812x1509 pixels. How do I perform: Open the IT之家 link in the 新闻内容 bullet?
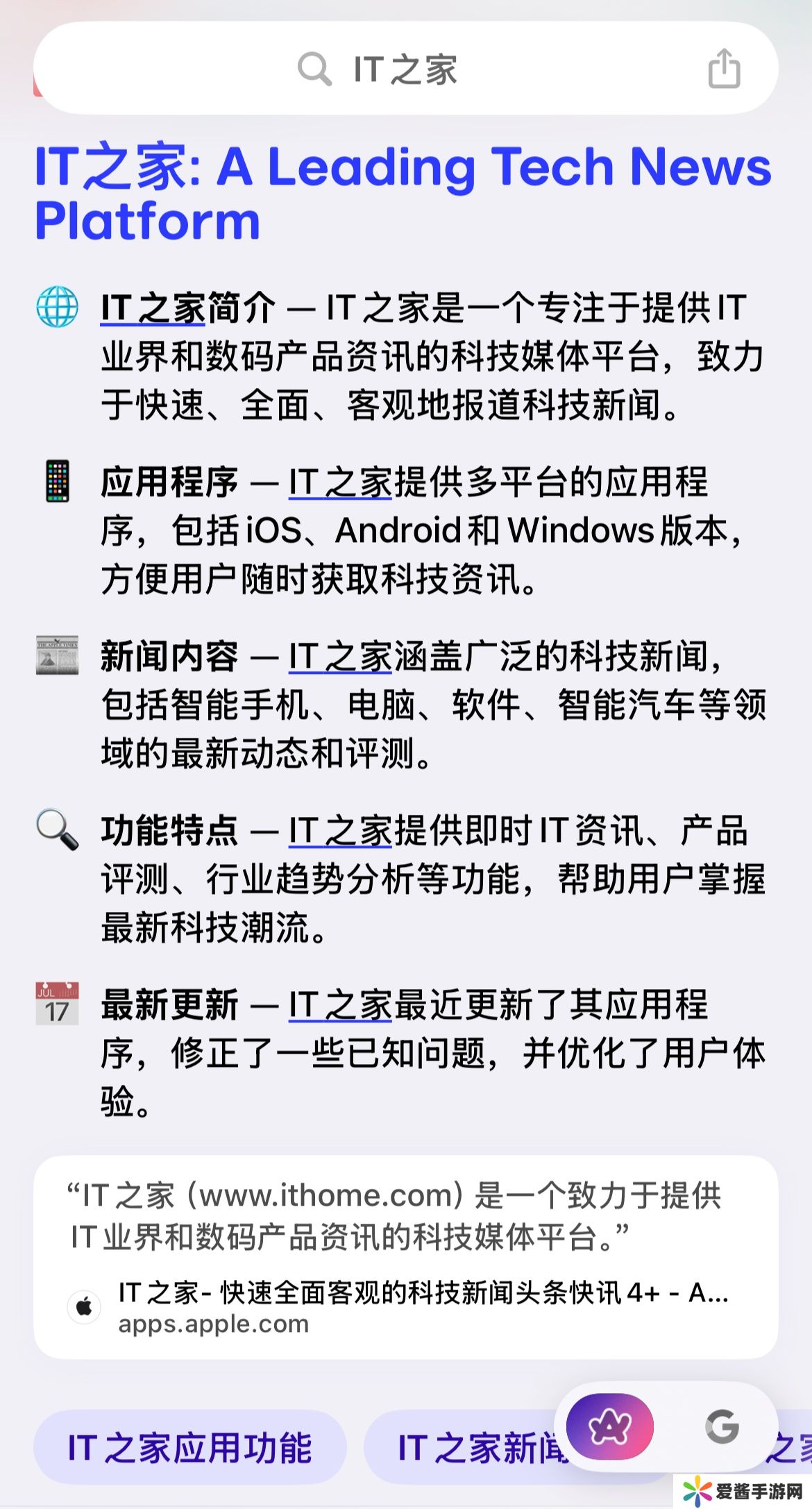(340, 657)
